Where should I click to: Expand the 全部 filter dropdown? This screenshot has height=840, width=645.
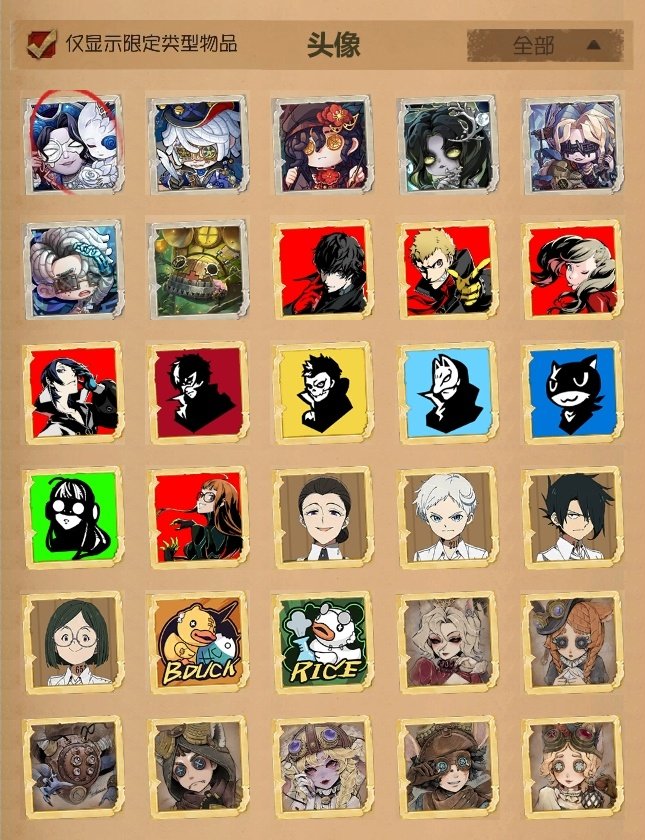(548, 45)
